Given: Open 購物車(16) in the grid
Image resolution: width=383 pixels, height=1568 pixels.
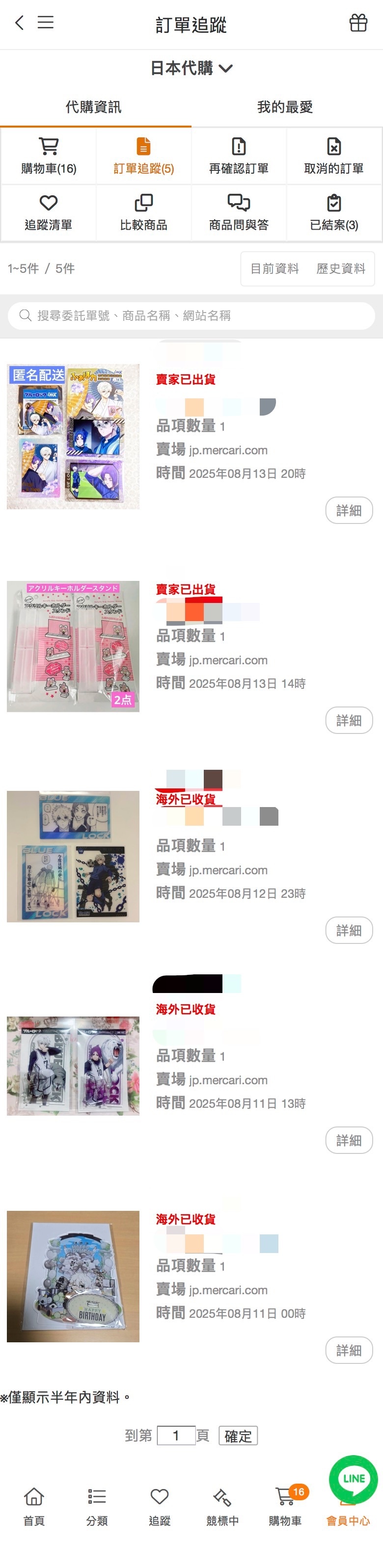Looking at the screenshot, I should 49,157.
